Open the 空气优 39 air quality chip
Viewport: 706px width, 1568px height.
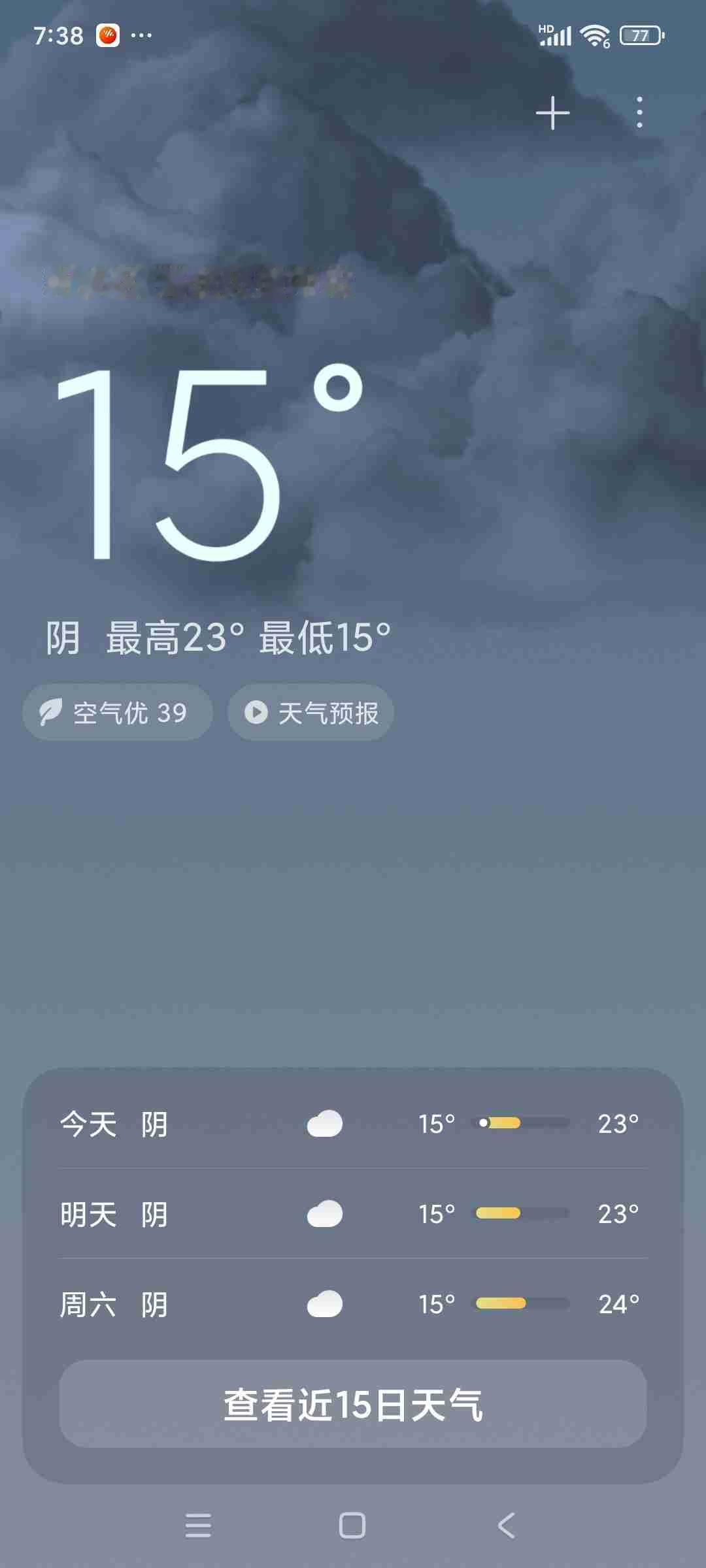click(x=118, y=713)
